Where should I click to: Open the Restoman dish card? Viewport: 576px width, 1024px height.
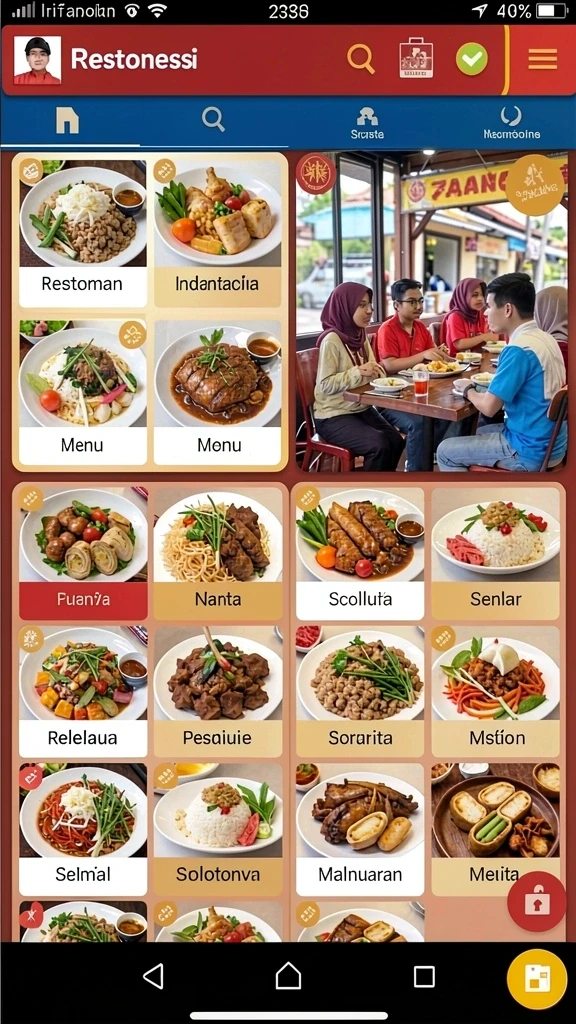[x=83, y=232]
